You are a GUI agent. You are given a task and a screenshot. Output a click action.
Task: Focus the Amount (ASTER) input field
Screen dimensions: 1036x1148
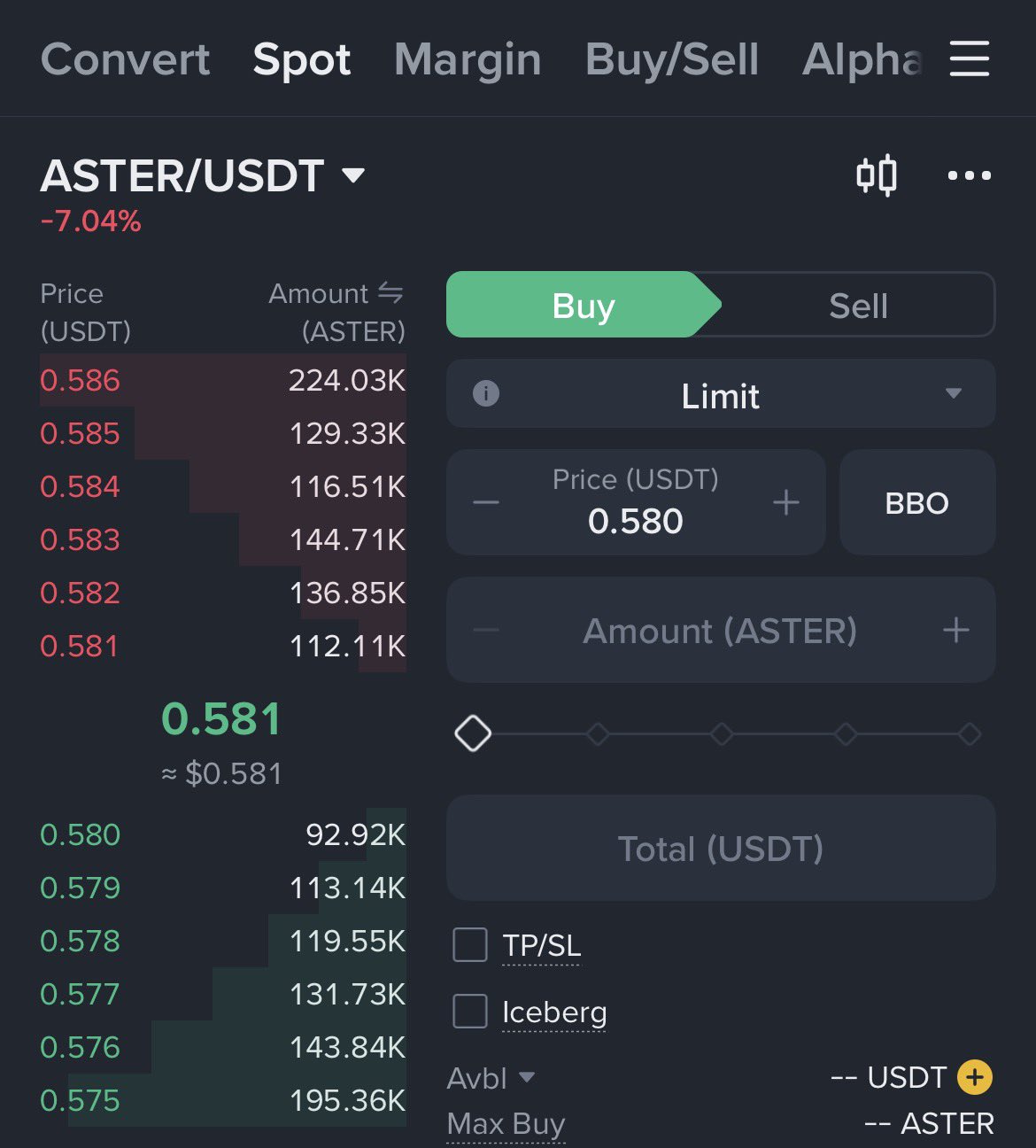pyautogui.click(x=719, y=631)
